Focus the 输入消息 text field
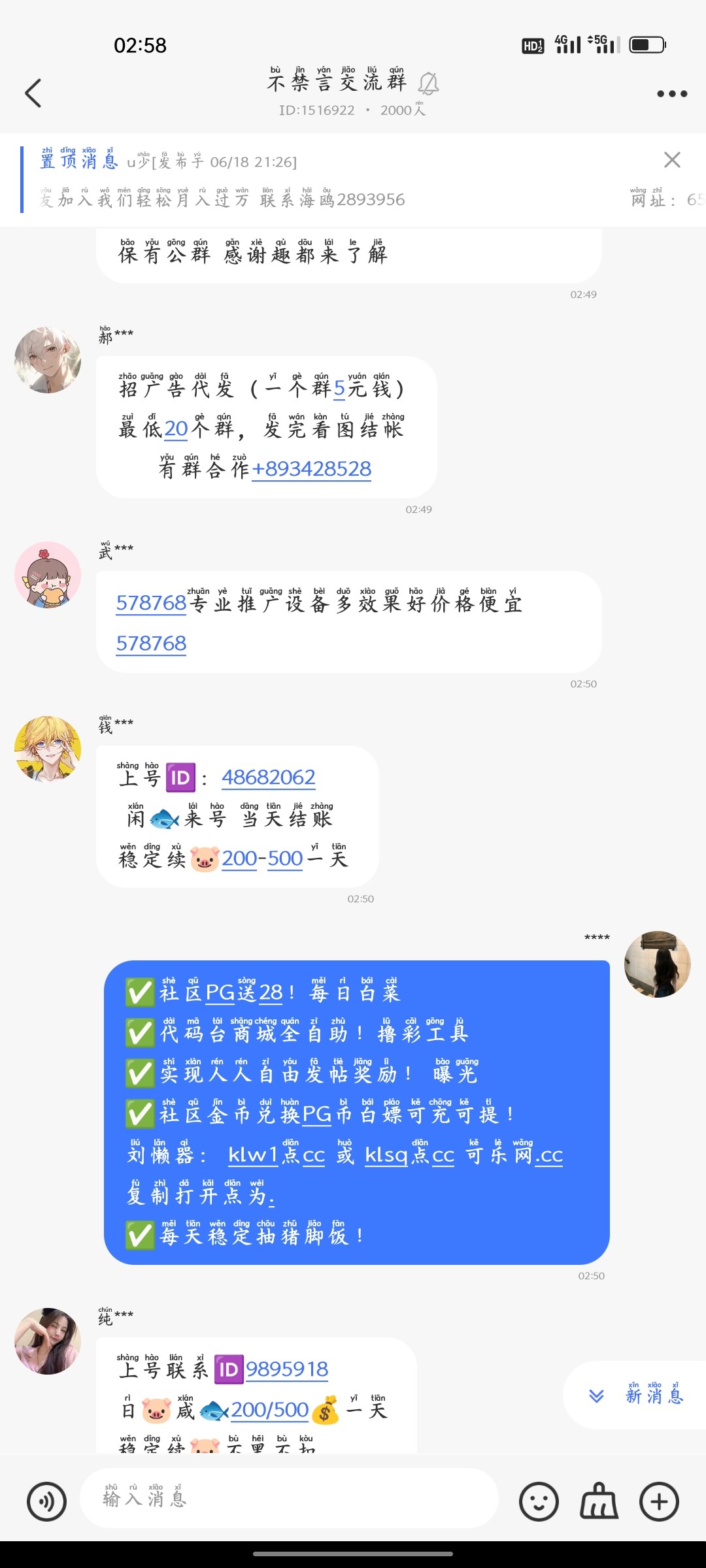The width and height of the screenshot is (706, 1568). point(288,1498)
